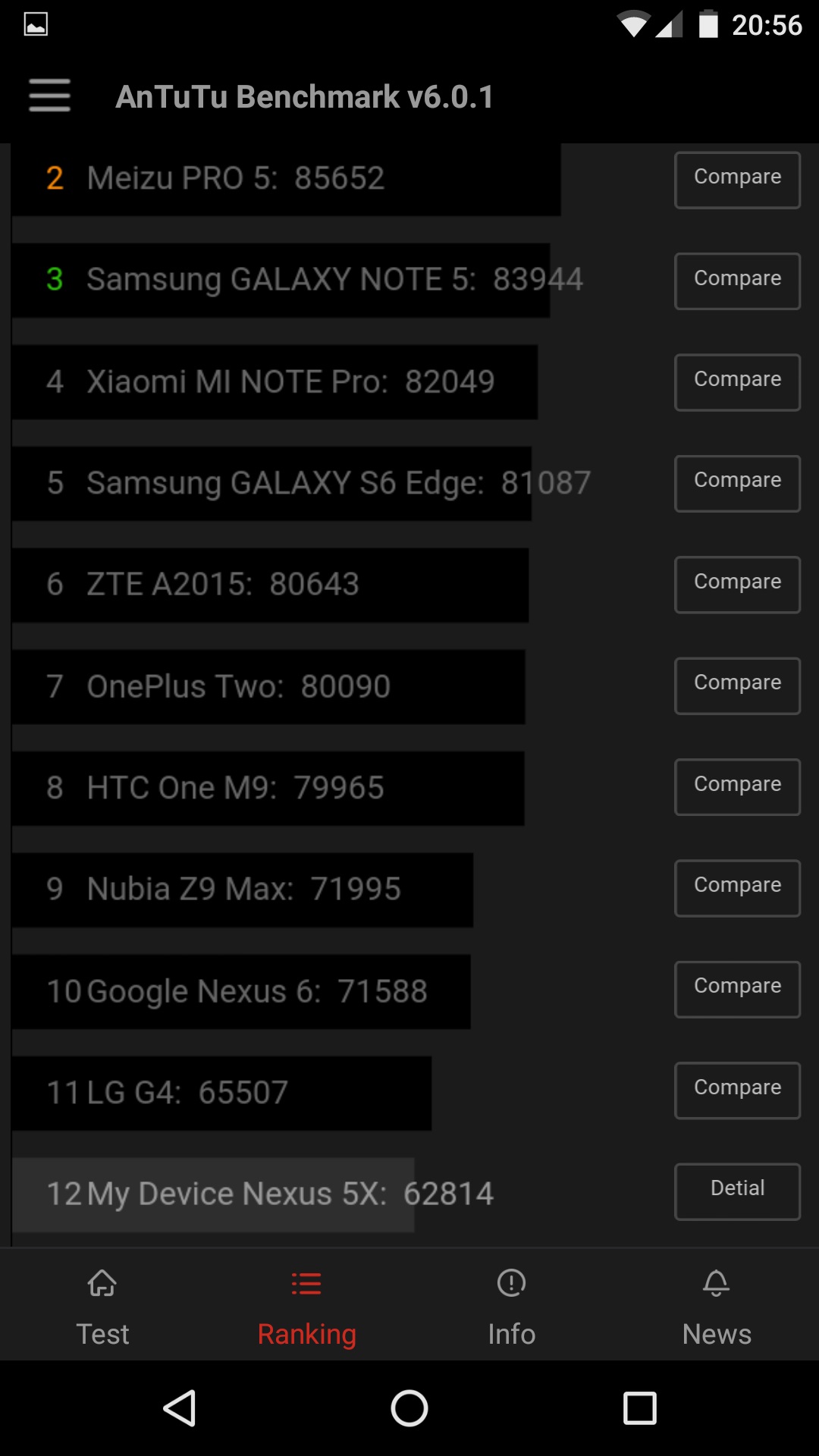Return to the home screen
Viewport: 819px width, 1456px height.
[409, 1408]
